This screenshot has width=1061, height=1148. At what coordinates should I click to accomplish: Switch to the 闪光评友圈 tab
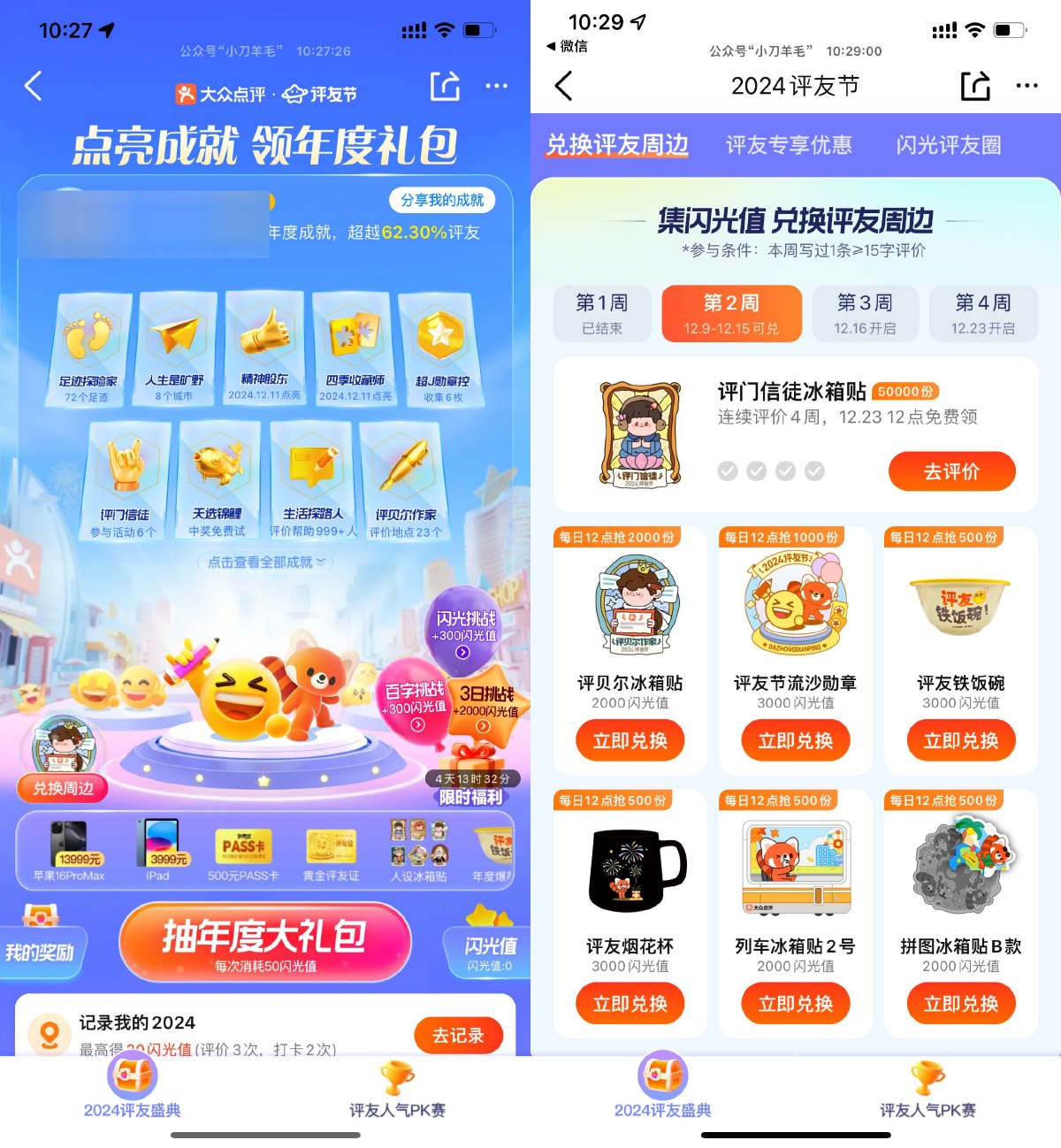click(x=949, y=145)
